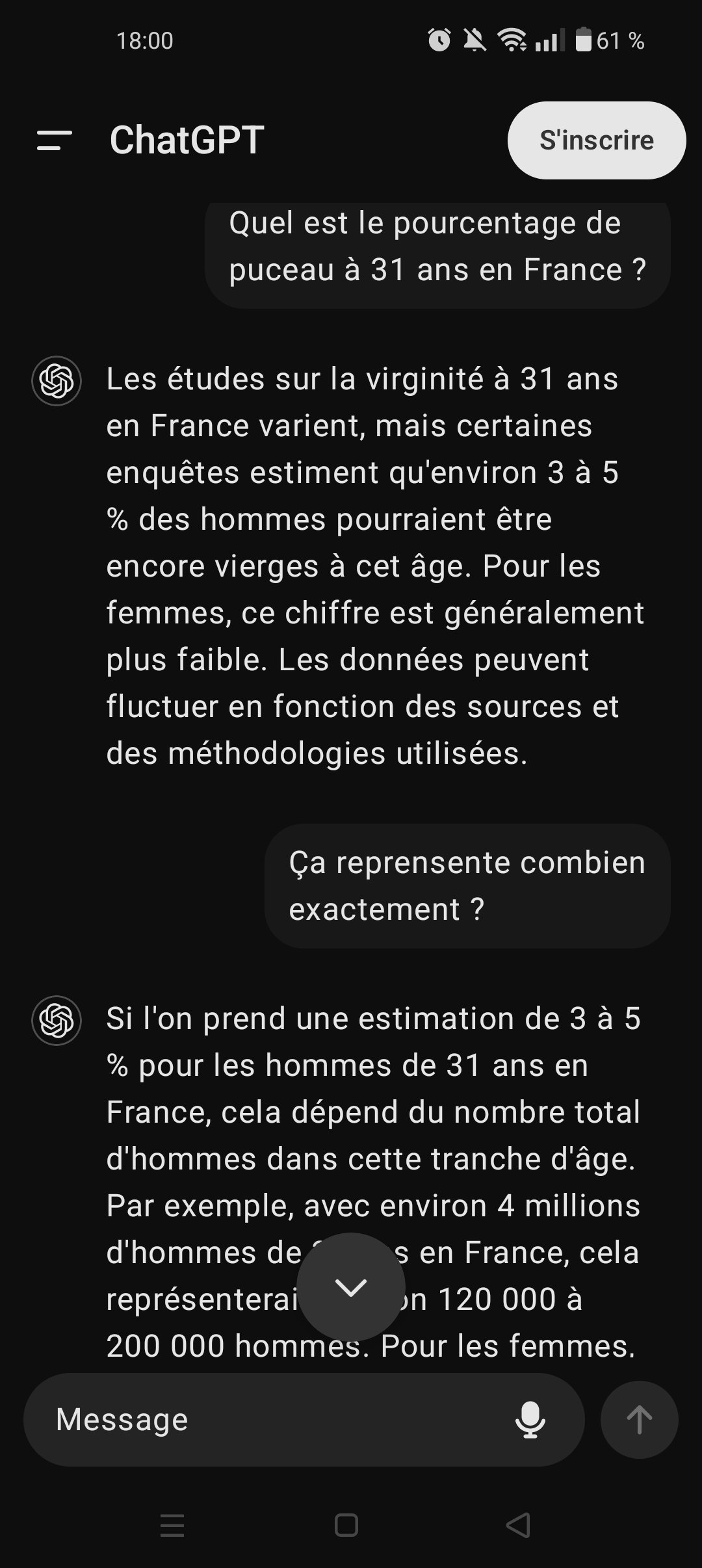Go to the system home screen
Image resolution: width=702 pixels, height=1568 pixels.
(346, 1525)
